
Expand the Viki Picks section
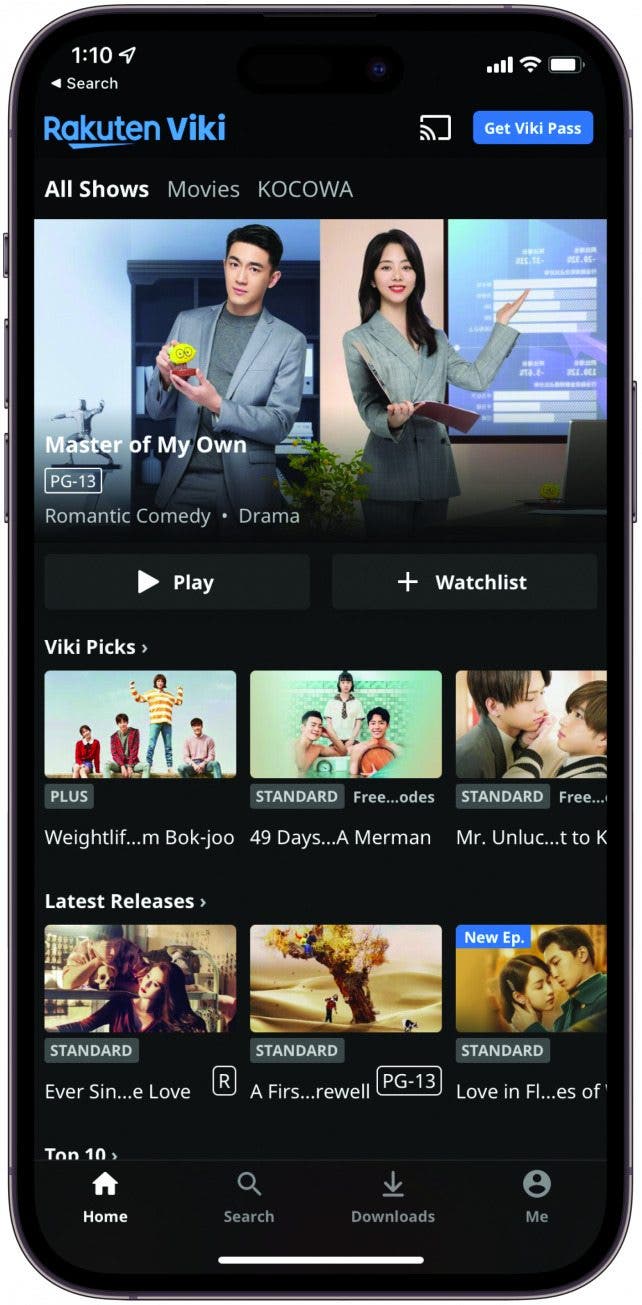(96, 647)
